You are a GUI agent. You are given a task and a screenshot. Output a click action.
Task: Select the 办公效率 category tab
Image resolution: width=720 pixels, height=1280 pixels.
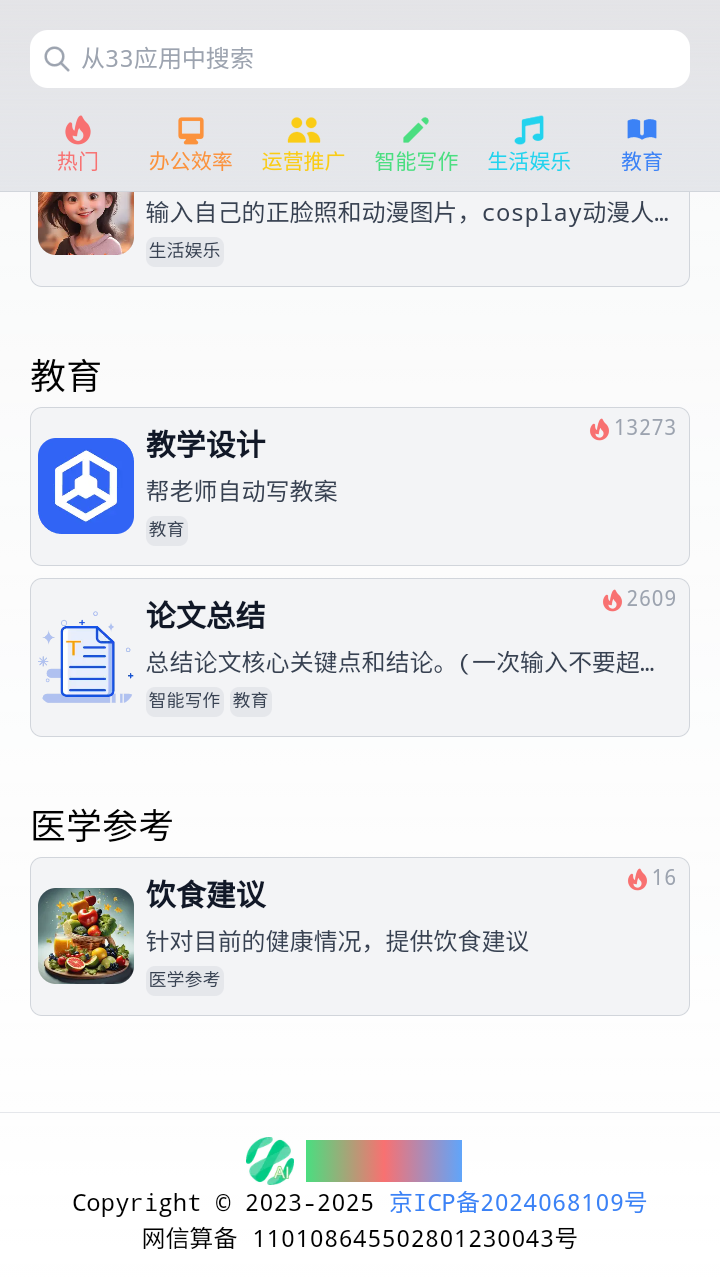[x=191, y=145]
